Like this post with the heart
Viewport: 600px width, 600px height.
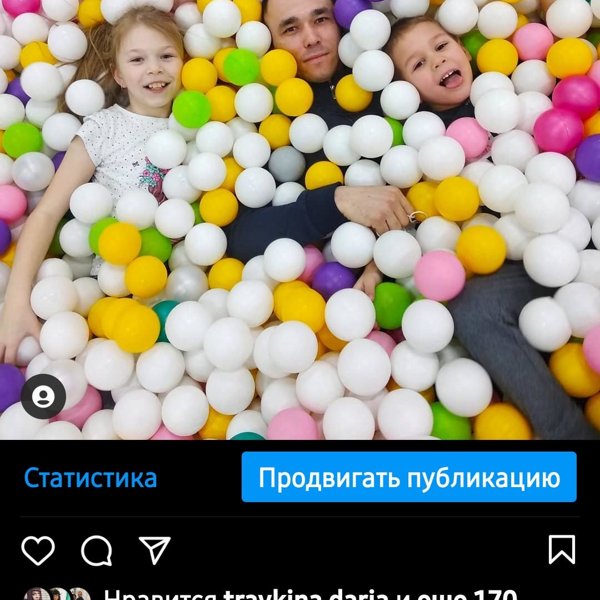38,550
